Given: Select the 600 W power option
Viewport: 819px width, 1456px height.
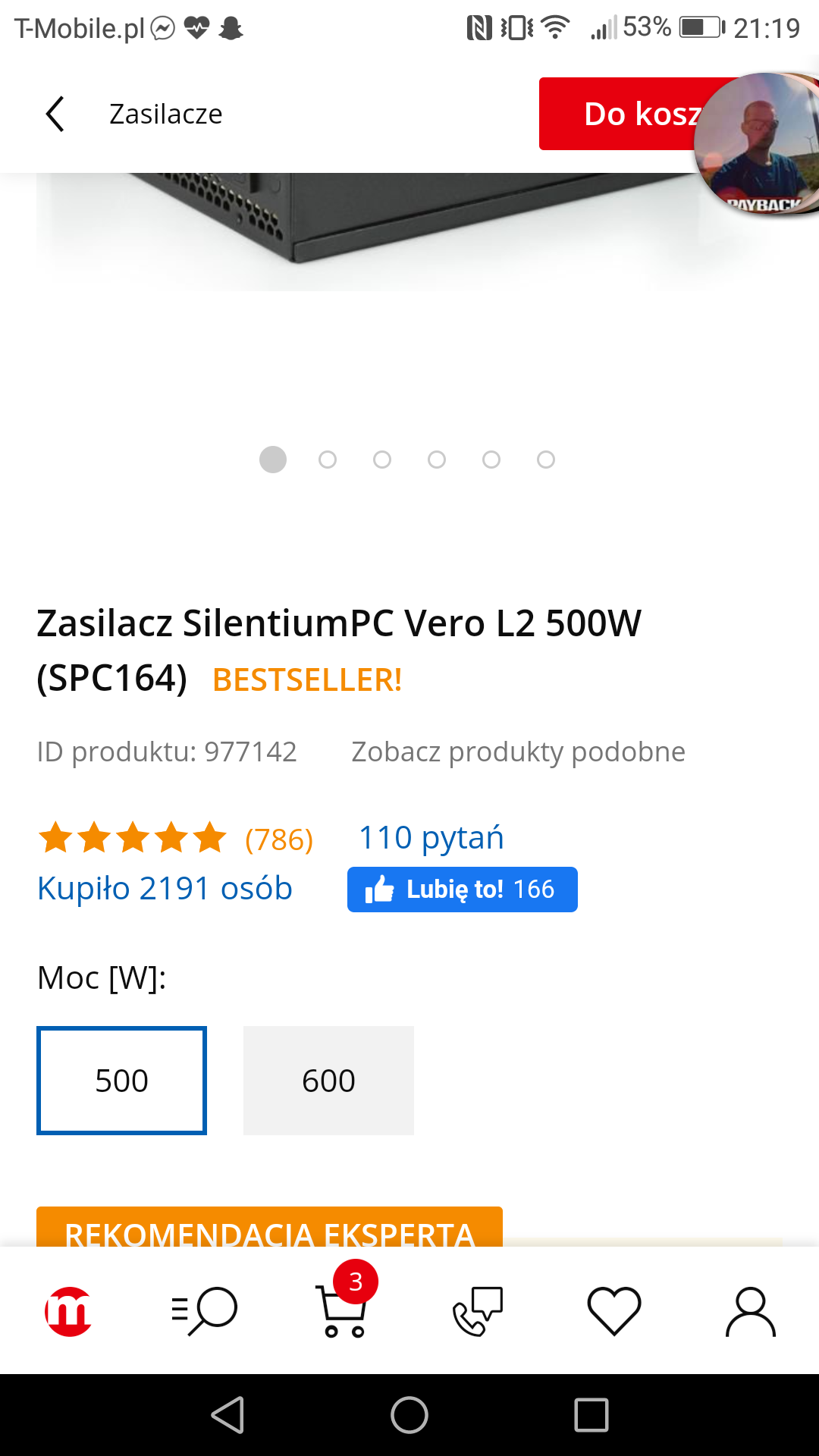Looking at the screenshot, I should tap(328, 1081).
